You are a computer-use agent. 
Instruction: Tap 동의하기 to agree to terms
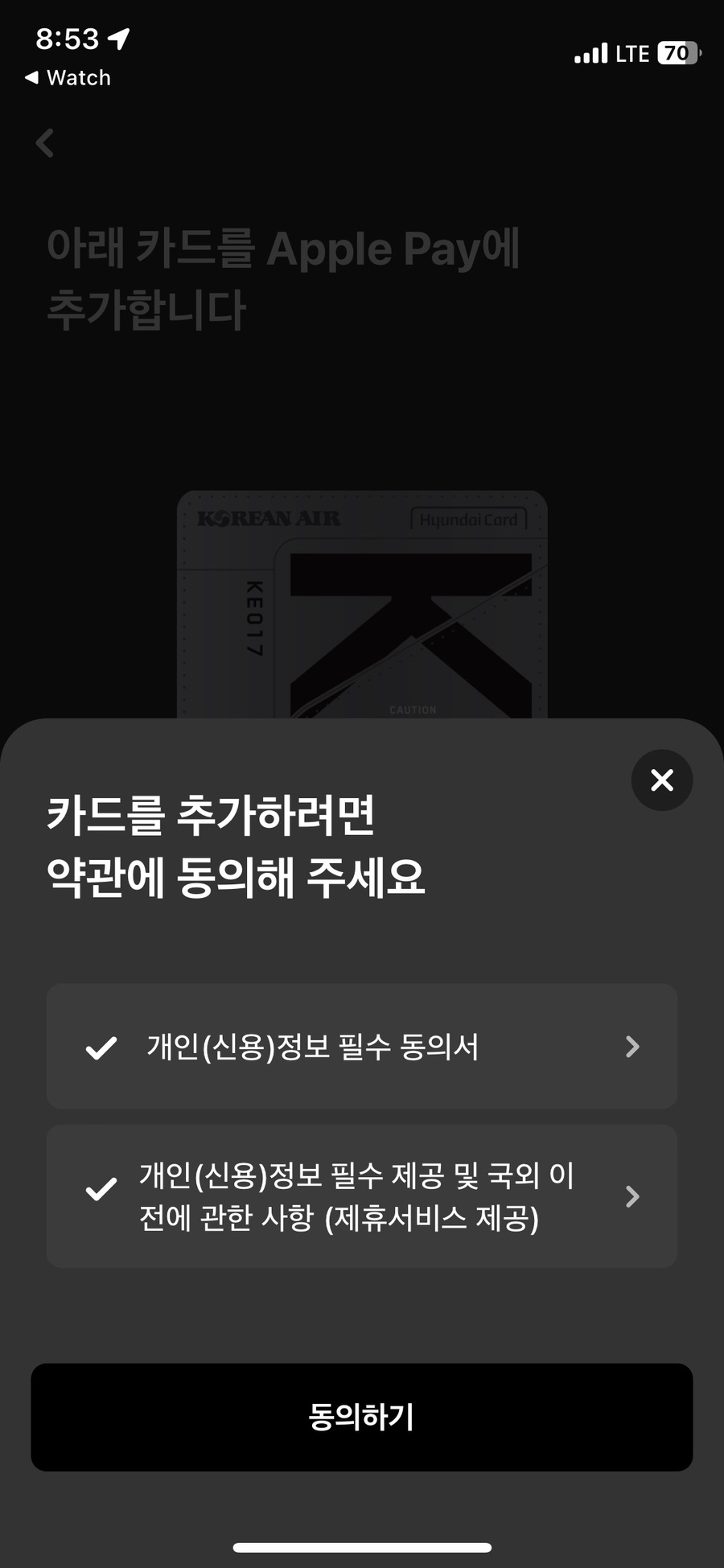pyautogui.click(x=361, y=1417)
